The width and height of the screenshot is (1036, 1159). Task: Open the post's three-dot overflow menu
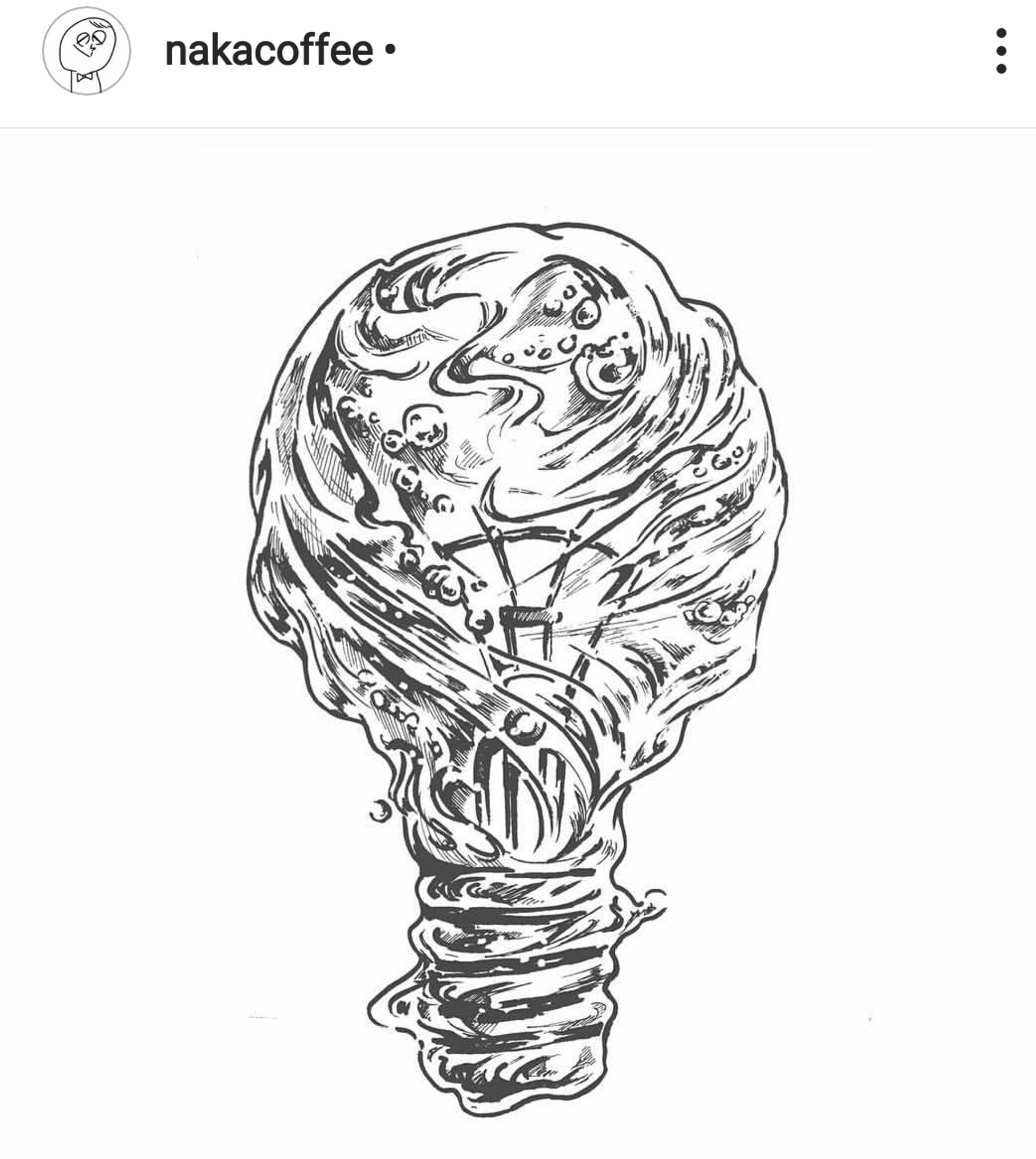(1001, 51)
